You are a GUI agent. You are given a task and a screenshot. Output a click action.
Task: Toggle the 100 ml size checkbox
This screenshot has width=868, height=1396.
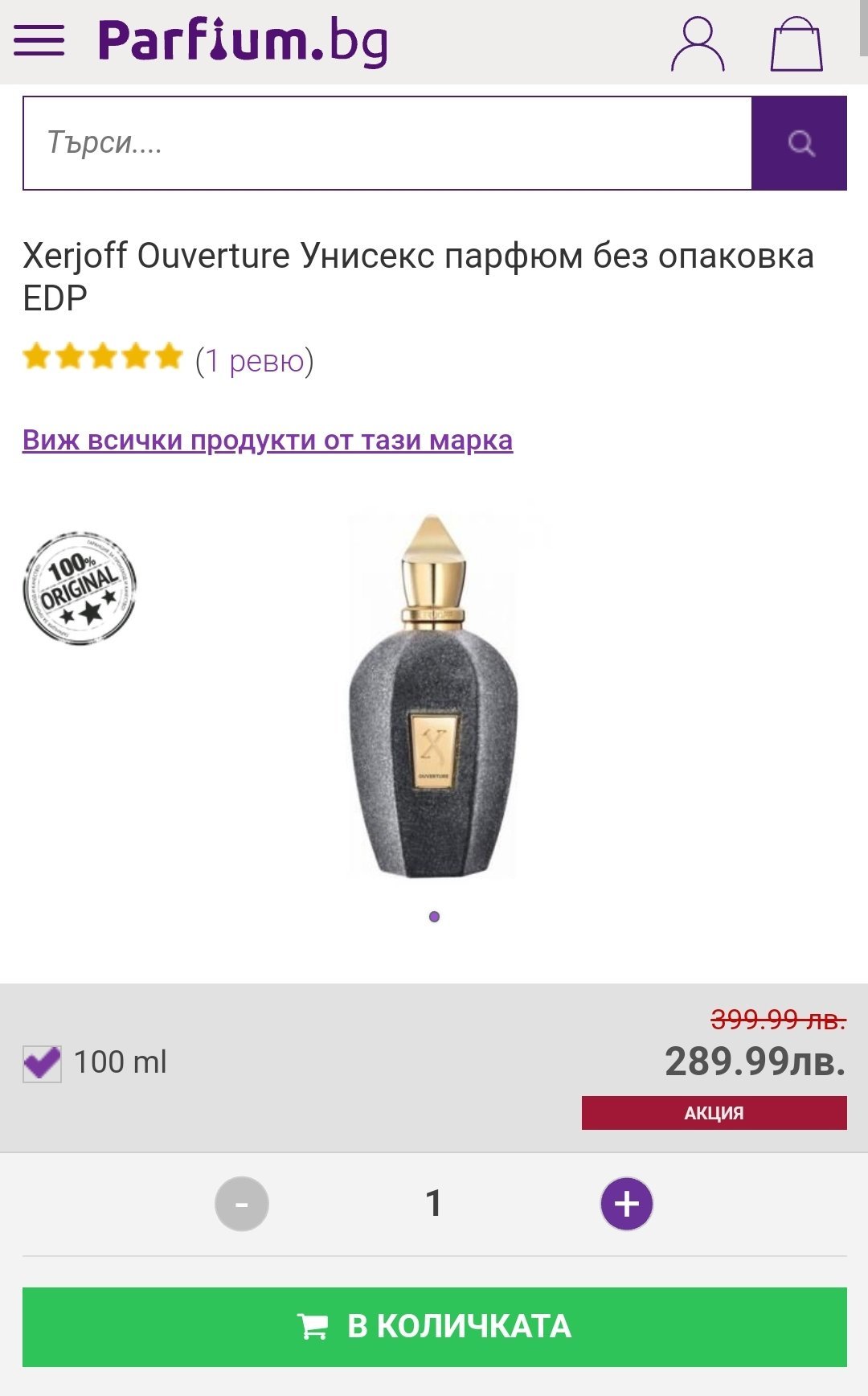coord(42,1063)
